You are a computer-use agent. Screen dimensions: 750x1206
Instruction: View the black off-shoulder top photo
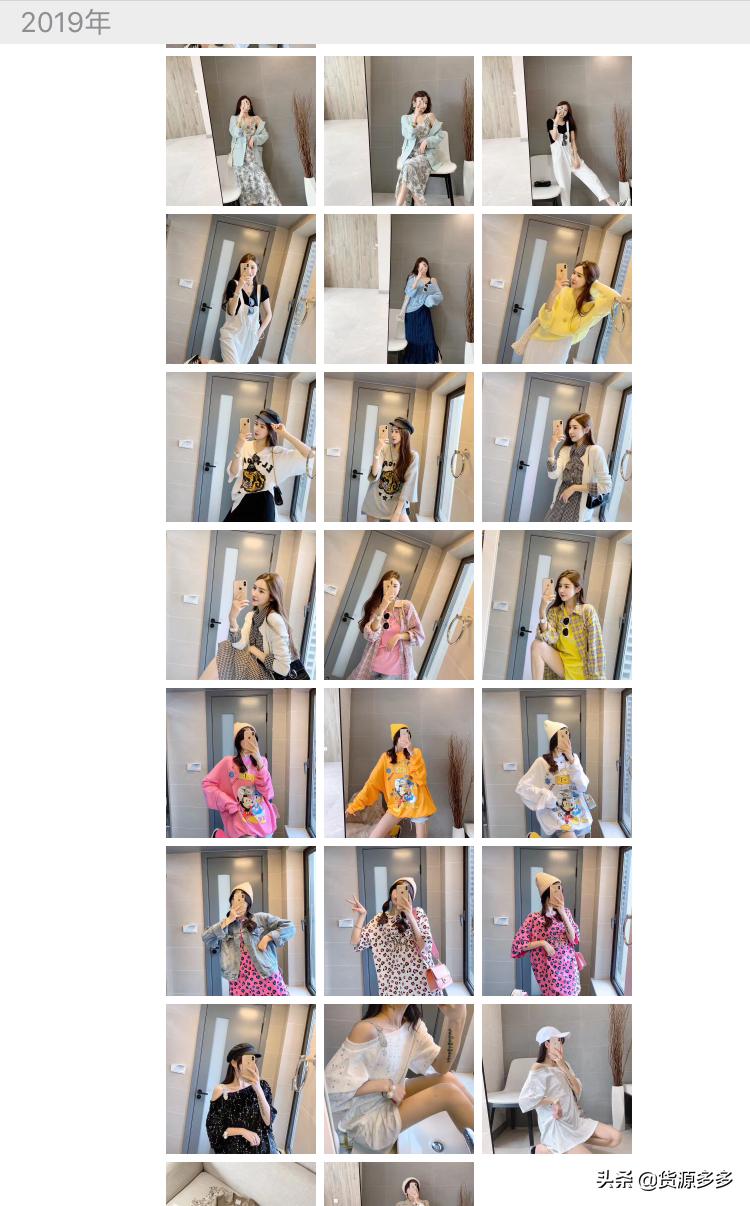[x=240, y=1079]
